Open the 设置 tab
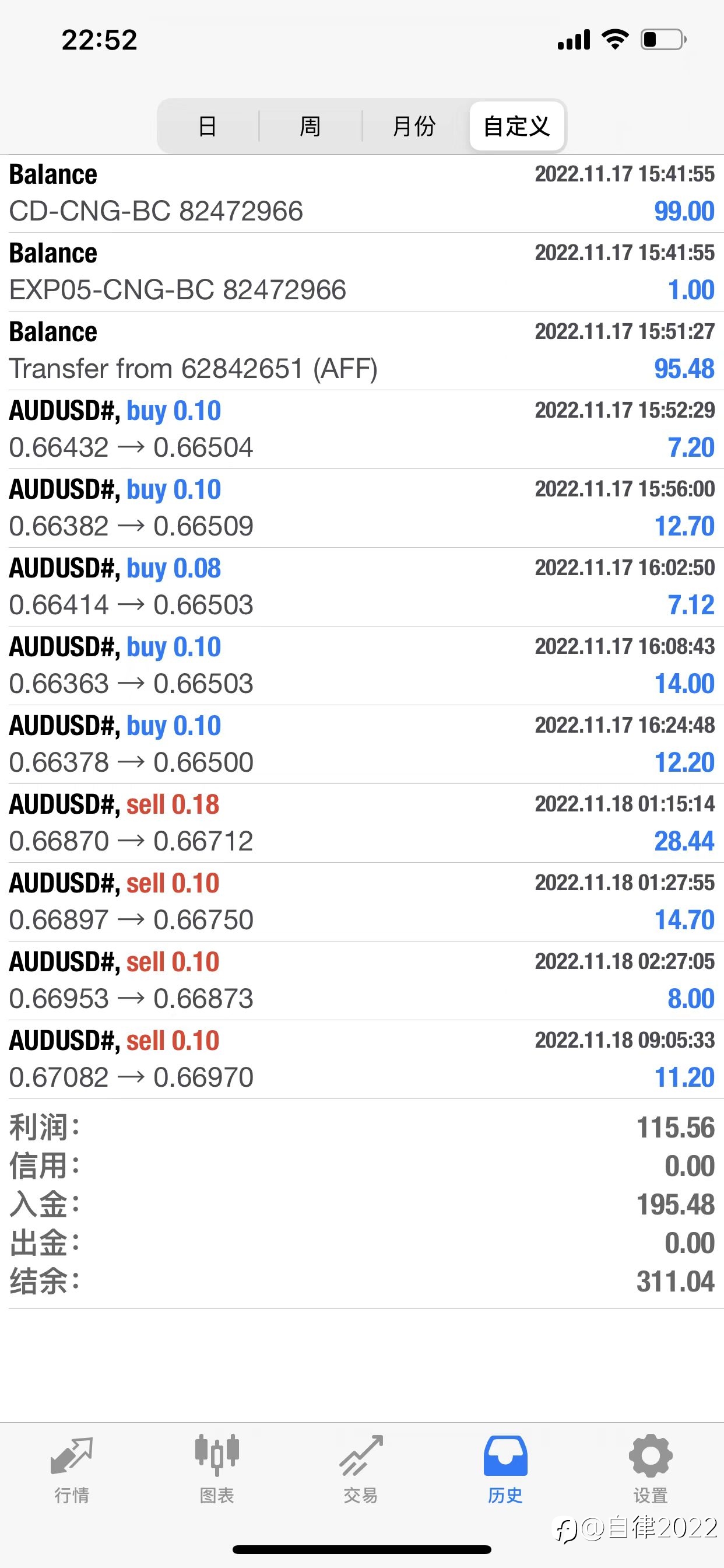Screen dimensions: 724x1568 pos(651,1469)
